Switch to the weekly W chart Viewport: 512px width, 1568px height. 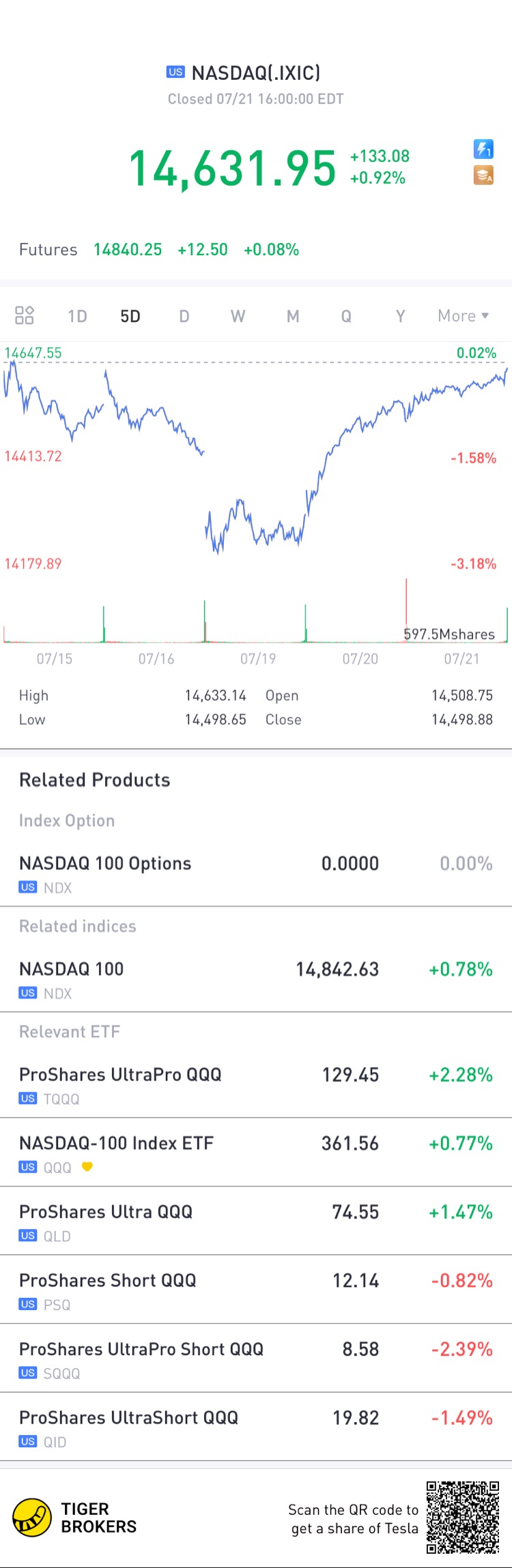coord(238,317)
